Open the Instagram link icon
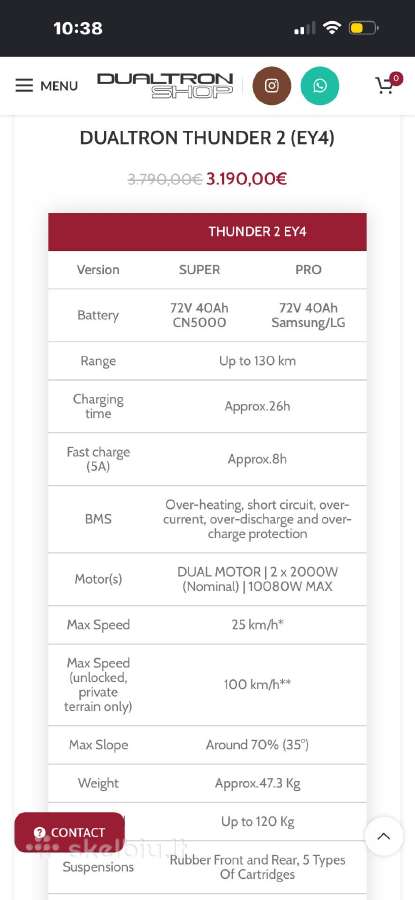Image resolution: width=415 pixels, height=900 pixels. click(x=272, y=86)
